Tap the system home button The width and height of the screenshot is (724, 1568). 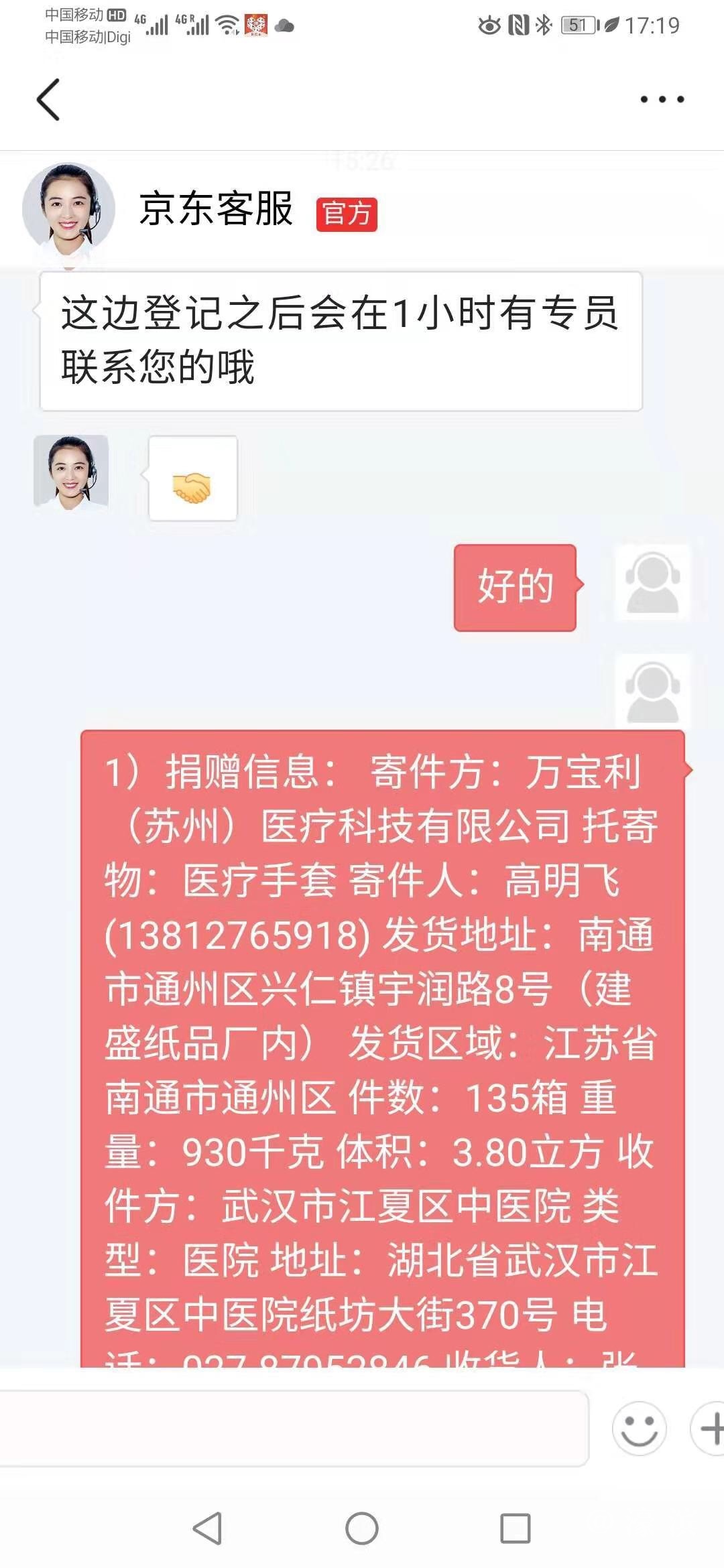[362, 1528]
